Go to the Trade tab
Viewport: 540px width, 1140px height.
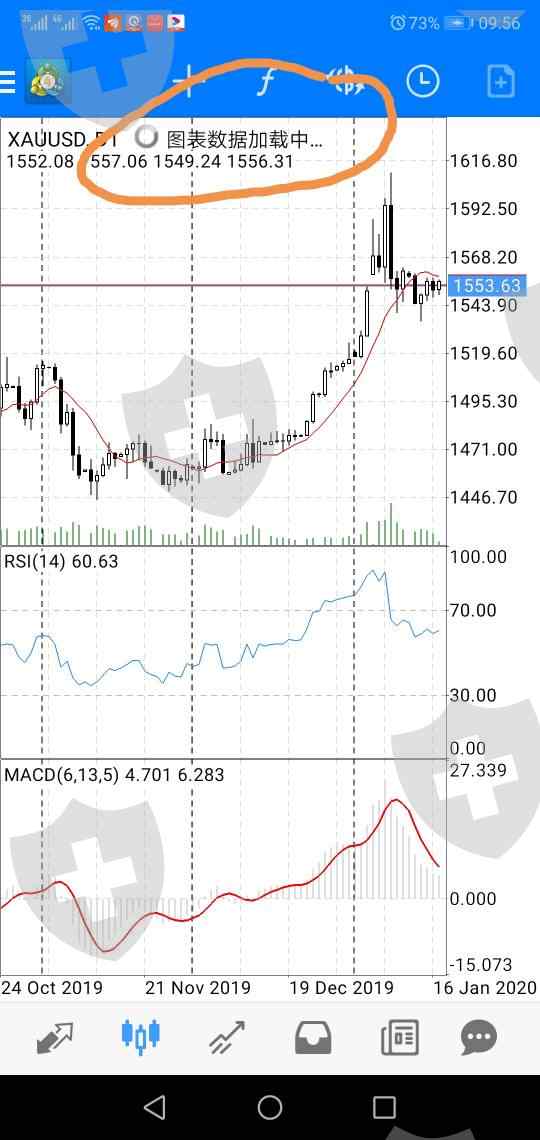(227, 1037)
